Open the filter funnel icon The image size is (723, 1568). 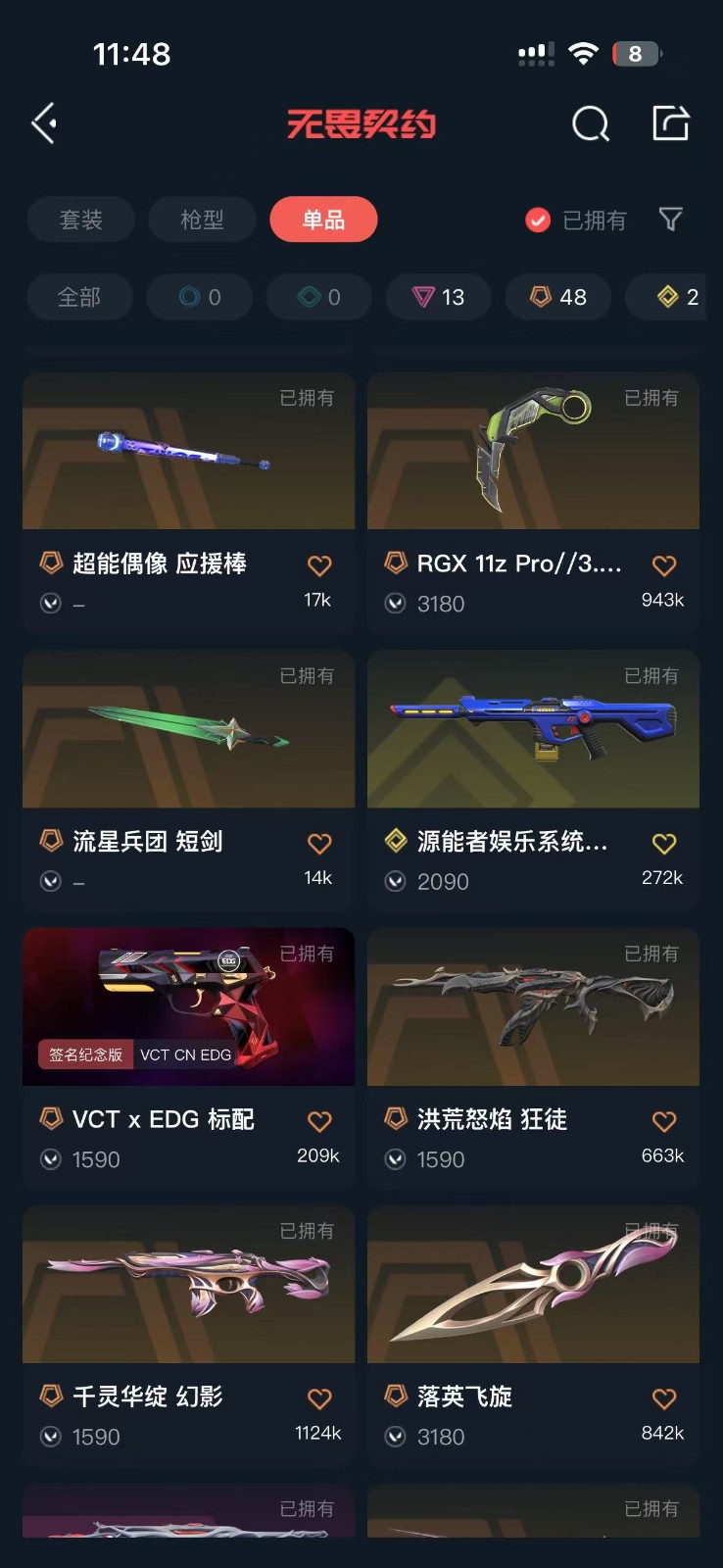click(670, 220)
